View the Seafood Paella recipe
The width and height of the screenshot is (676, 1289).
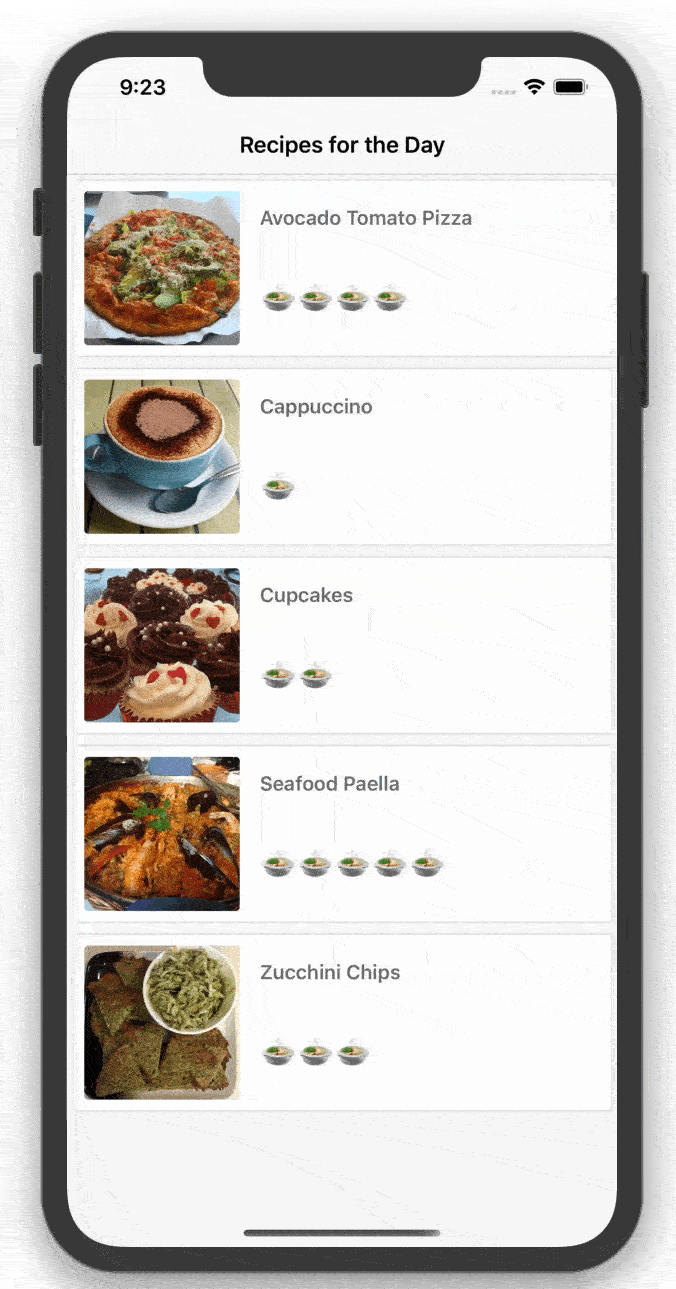coord(344,834)
